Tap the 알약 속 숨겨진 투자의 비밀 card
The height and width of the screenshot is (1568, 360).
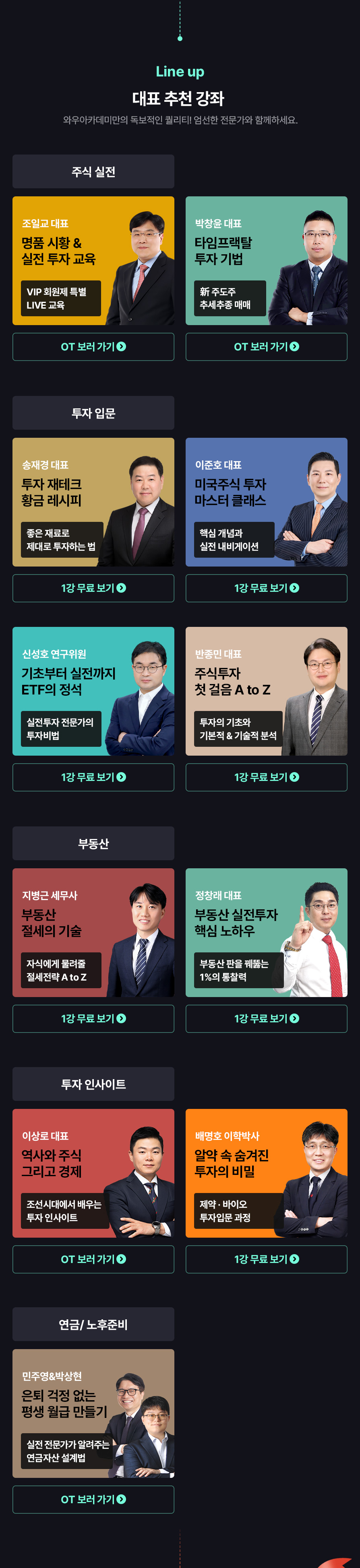(266, 1173)
